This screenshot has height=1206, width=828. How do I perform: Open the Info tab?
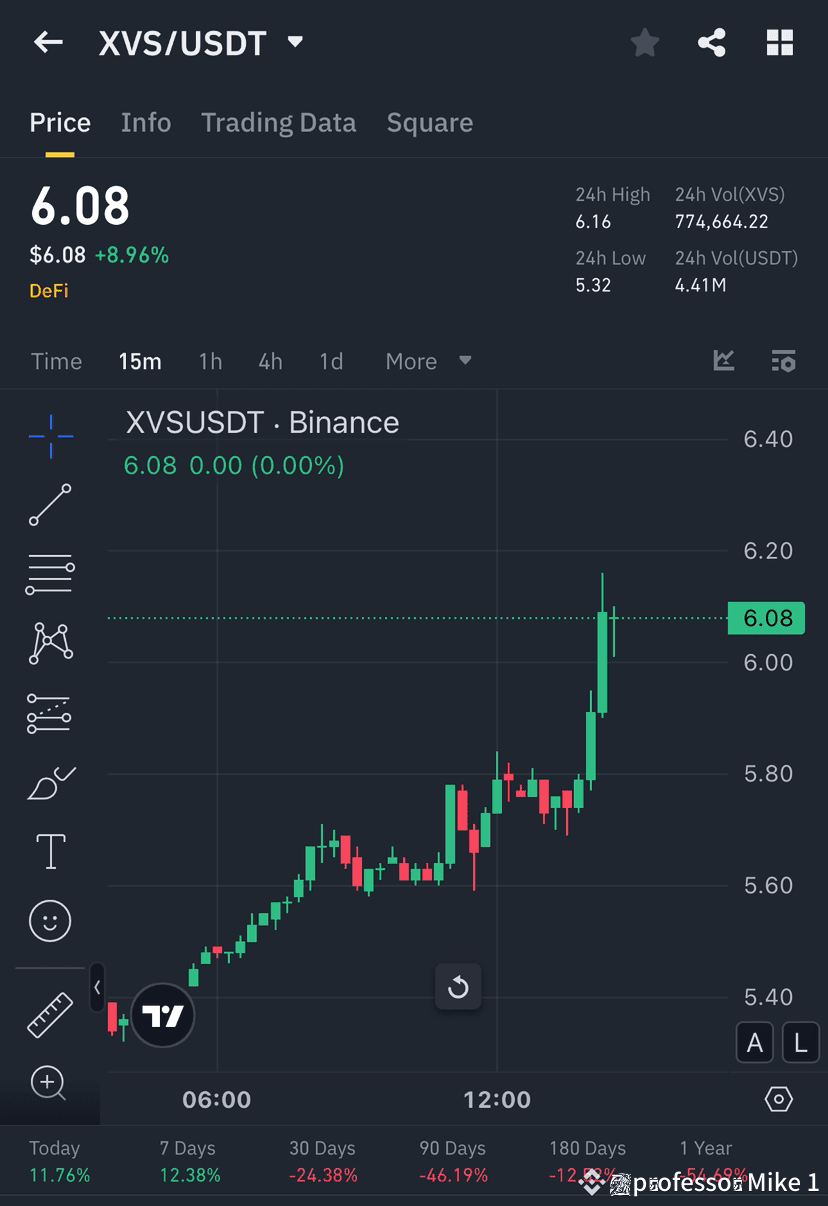click(x=146, y=122)
